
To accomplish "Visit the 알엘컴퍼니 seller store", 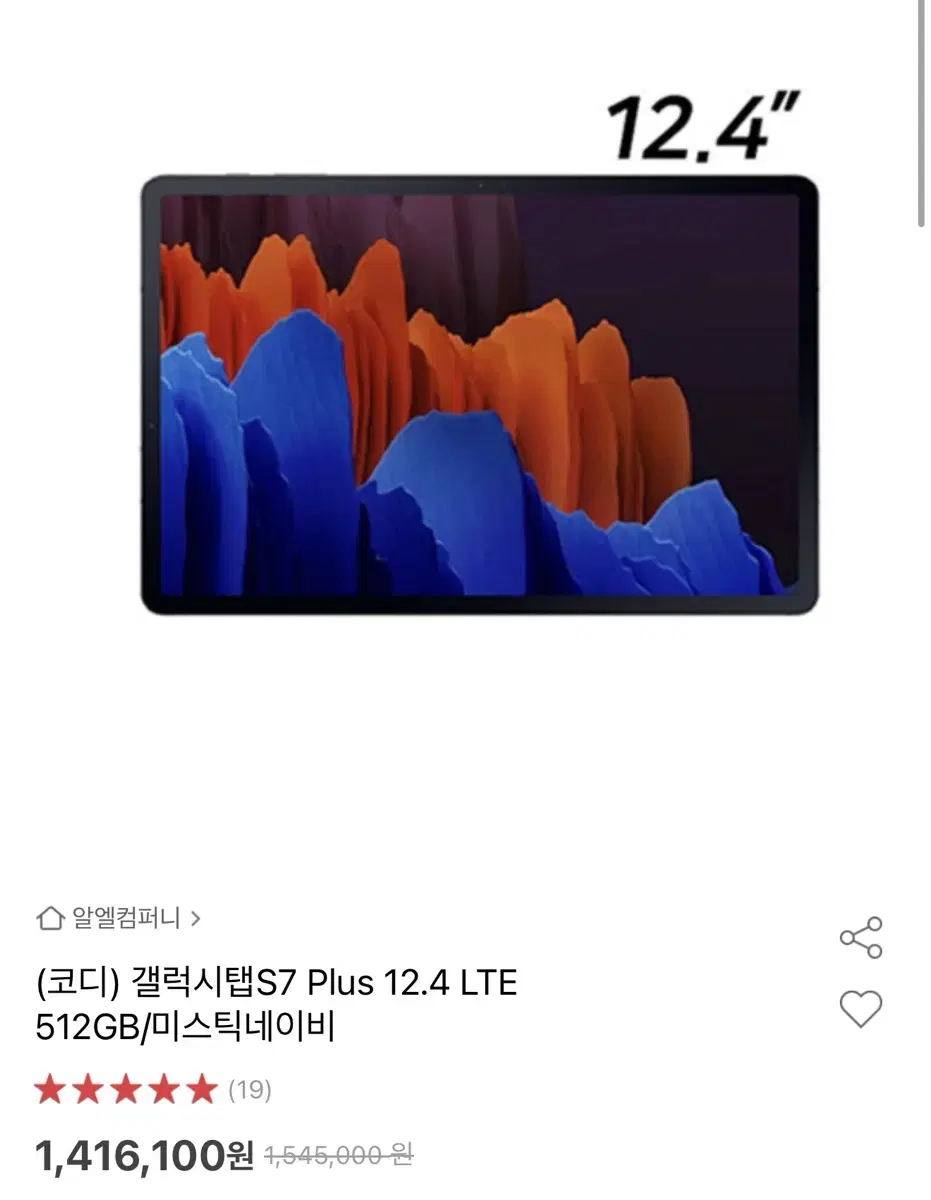I will 125,919.
